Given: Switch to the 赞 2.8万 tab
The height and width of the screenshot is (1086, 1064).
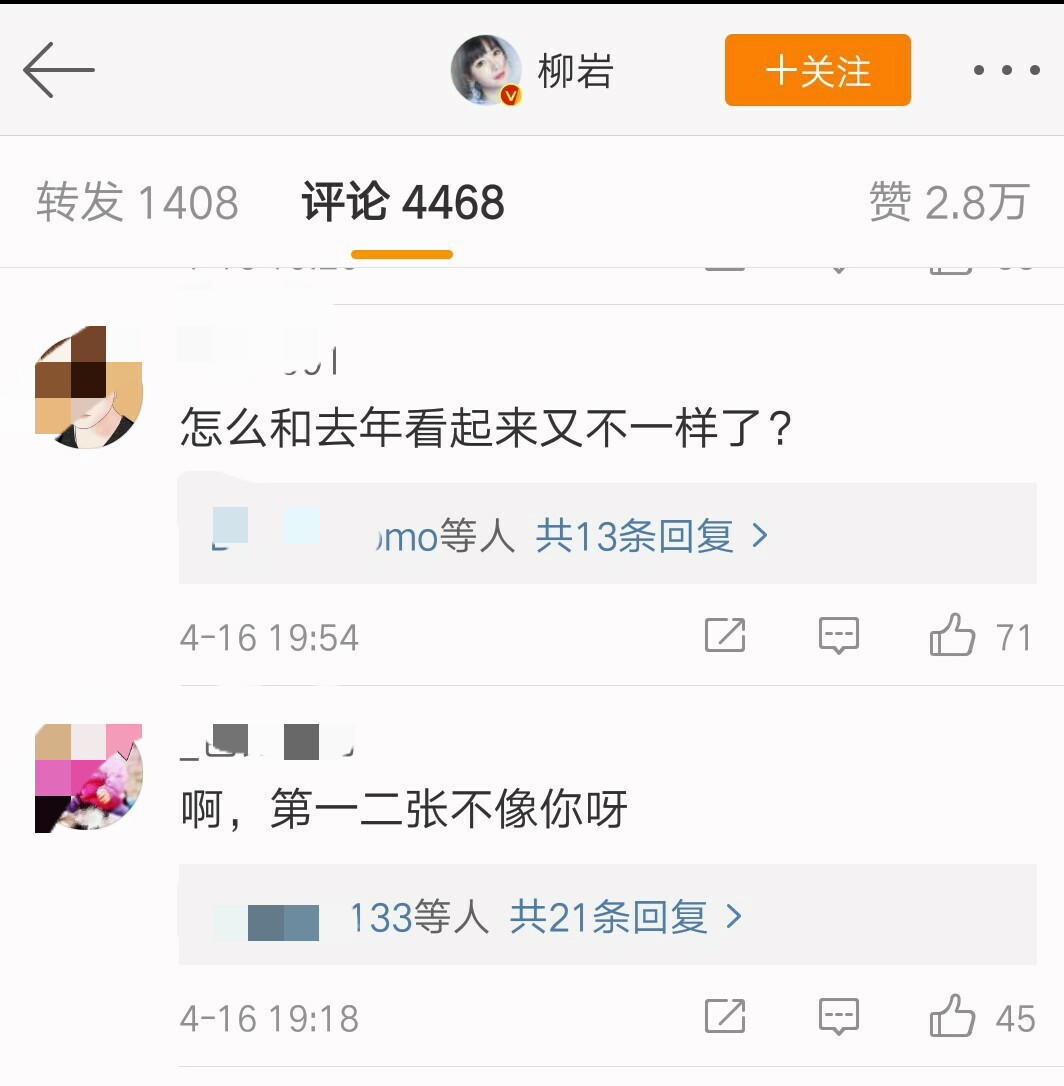Looking at the screenshot, I should point(948,203).
